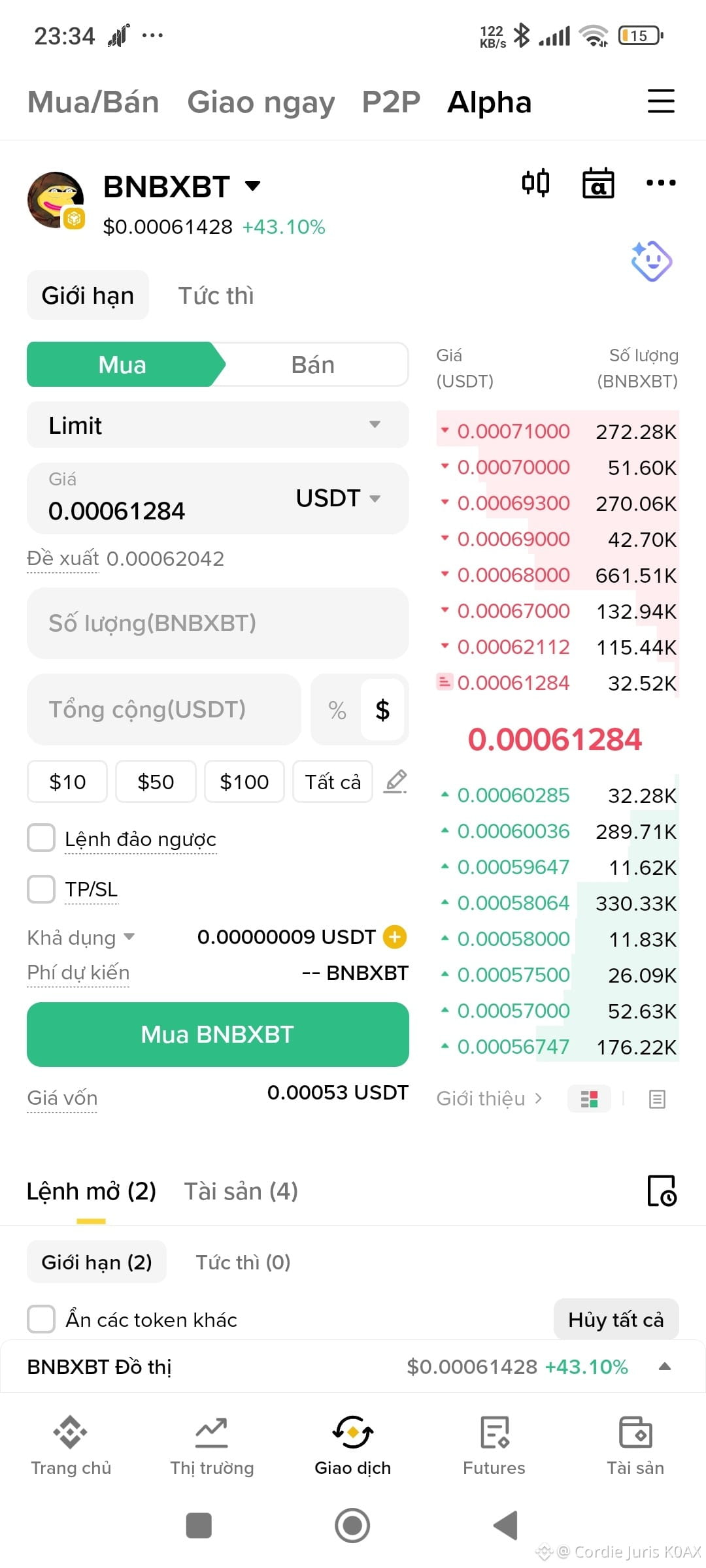Tap the system back button
Viewport: 706px width, 1568px height.
click(505, 1526)
